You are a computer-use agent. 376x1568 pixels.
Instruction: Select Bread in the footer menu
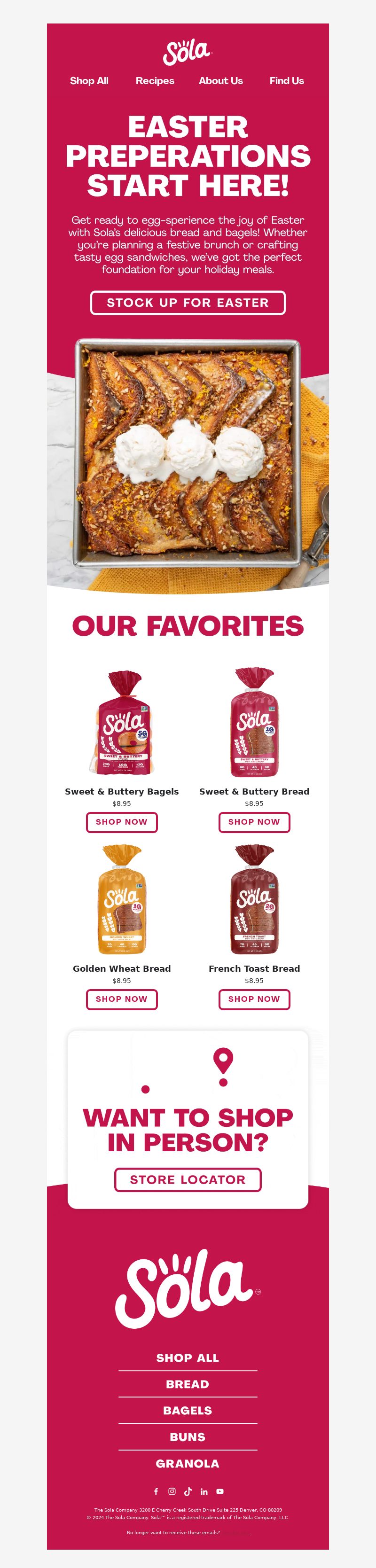click(x=188, y=1383)
